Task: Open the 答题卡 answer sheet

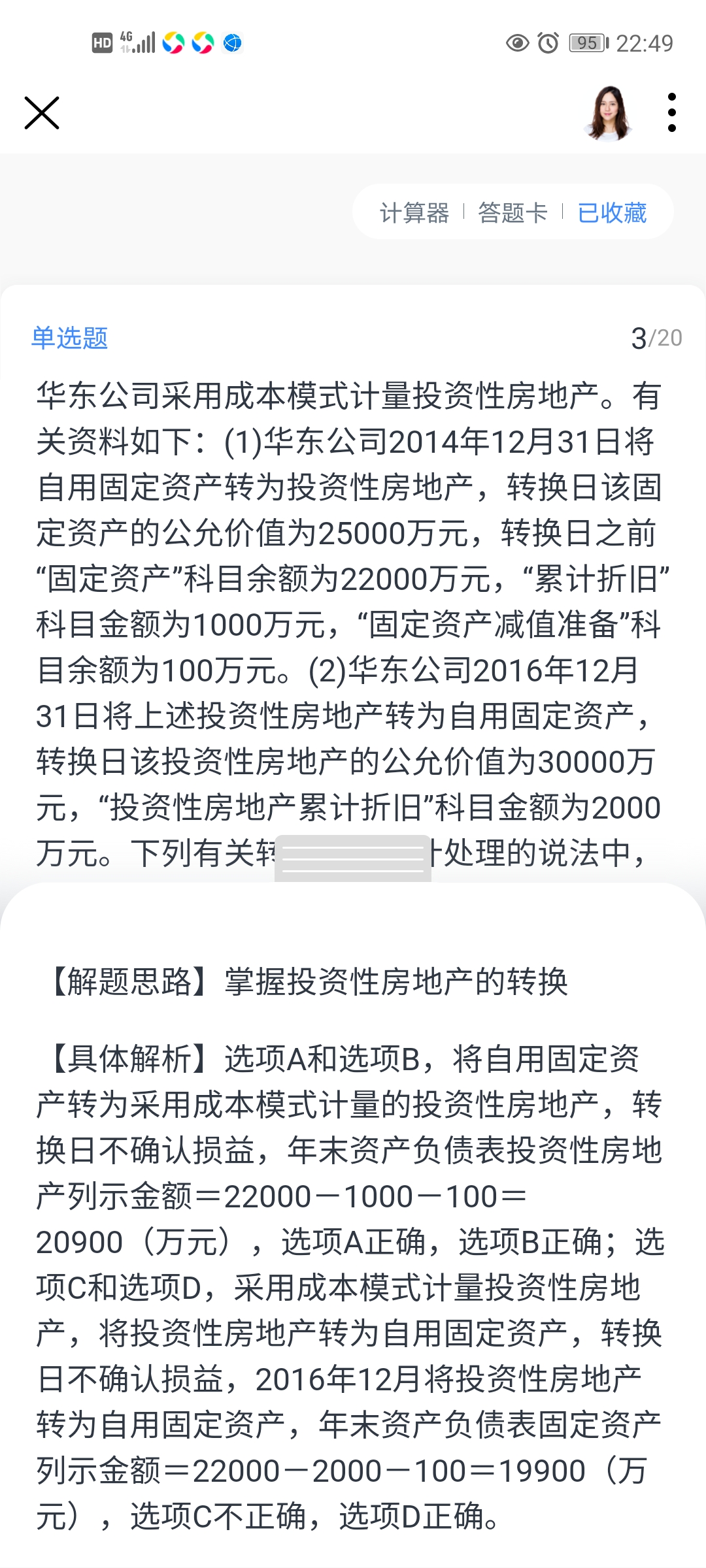Action: 513,213
